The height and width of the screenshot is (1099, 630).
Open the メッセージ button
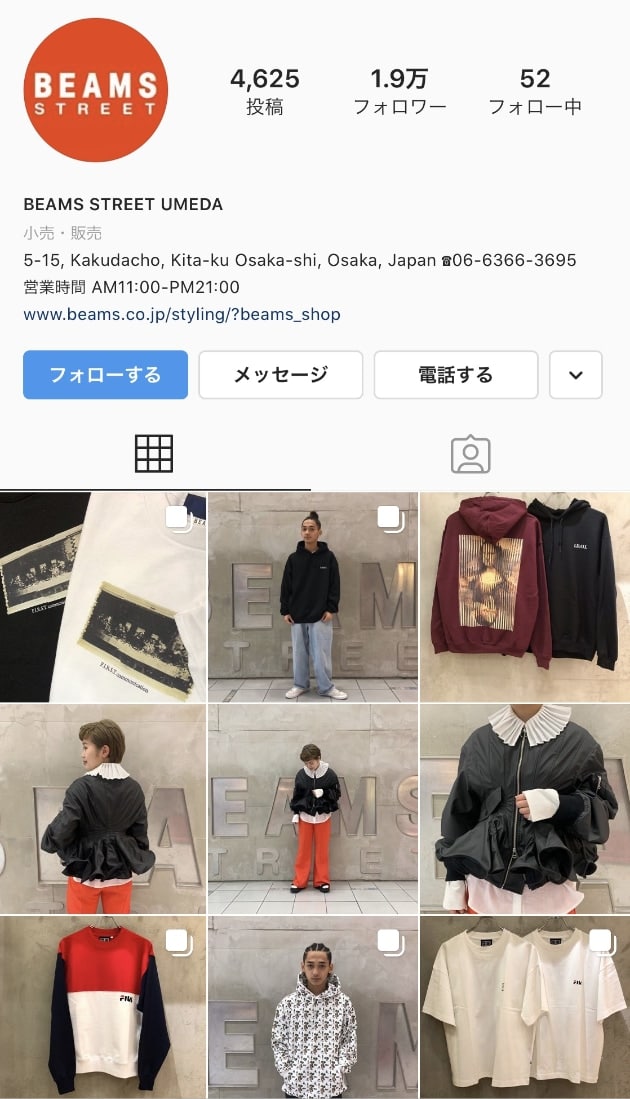[x=280, y=375]
